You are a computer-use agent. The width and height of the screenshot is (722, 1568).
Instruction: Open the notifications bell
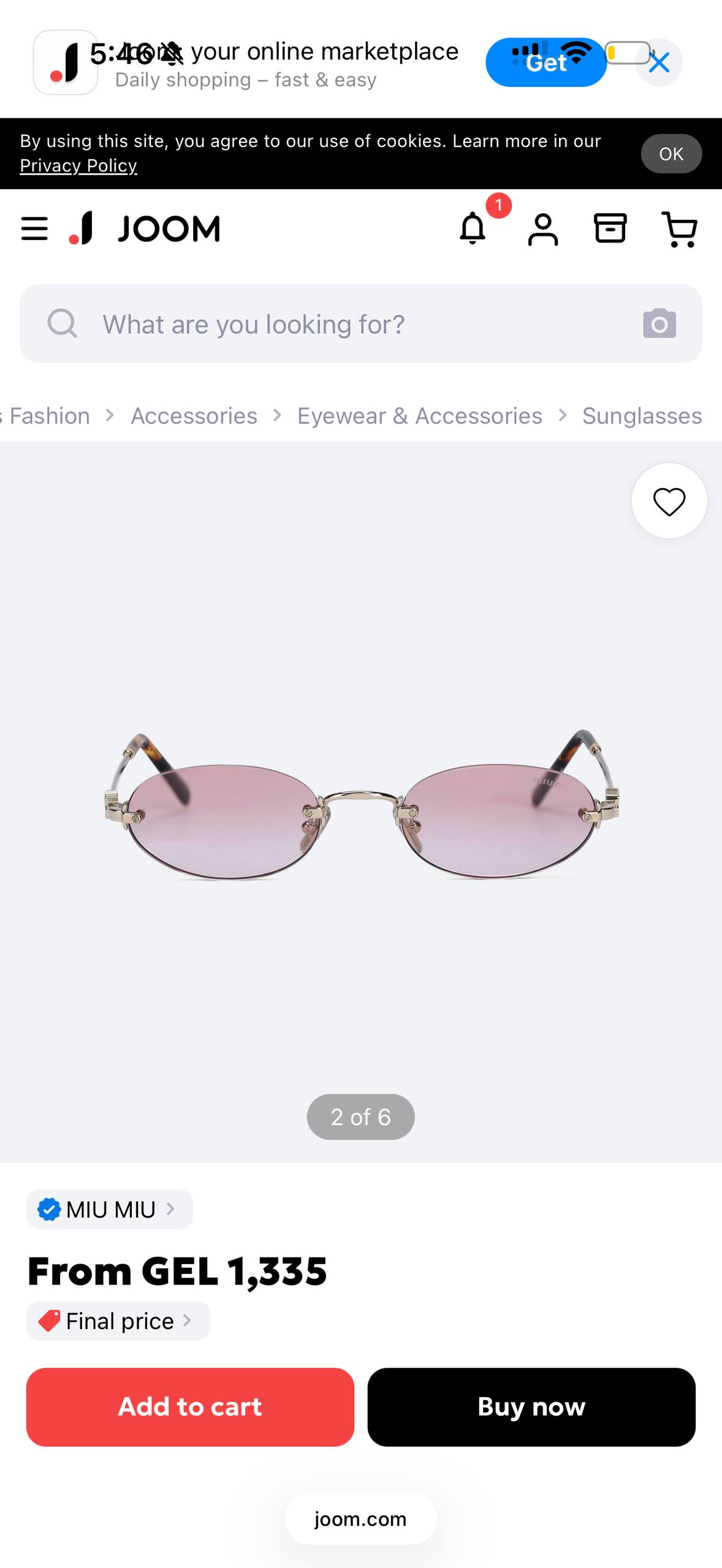473,229
